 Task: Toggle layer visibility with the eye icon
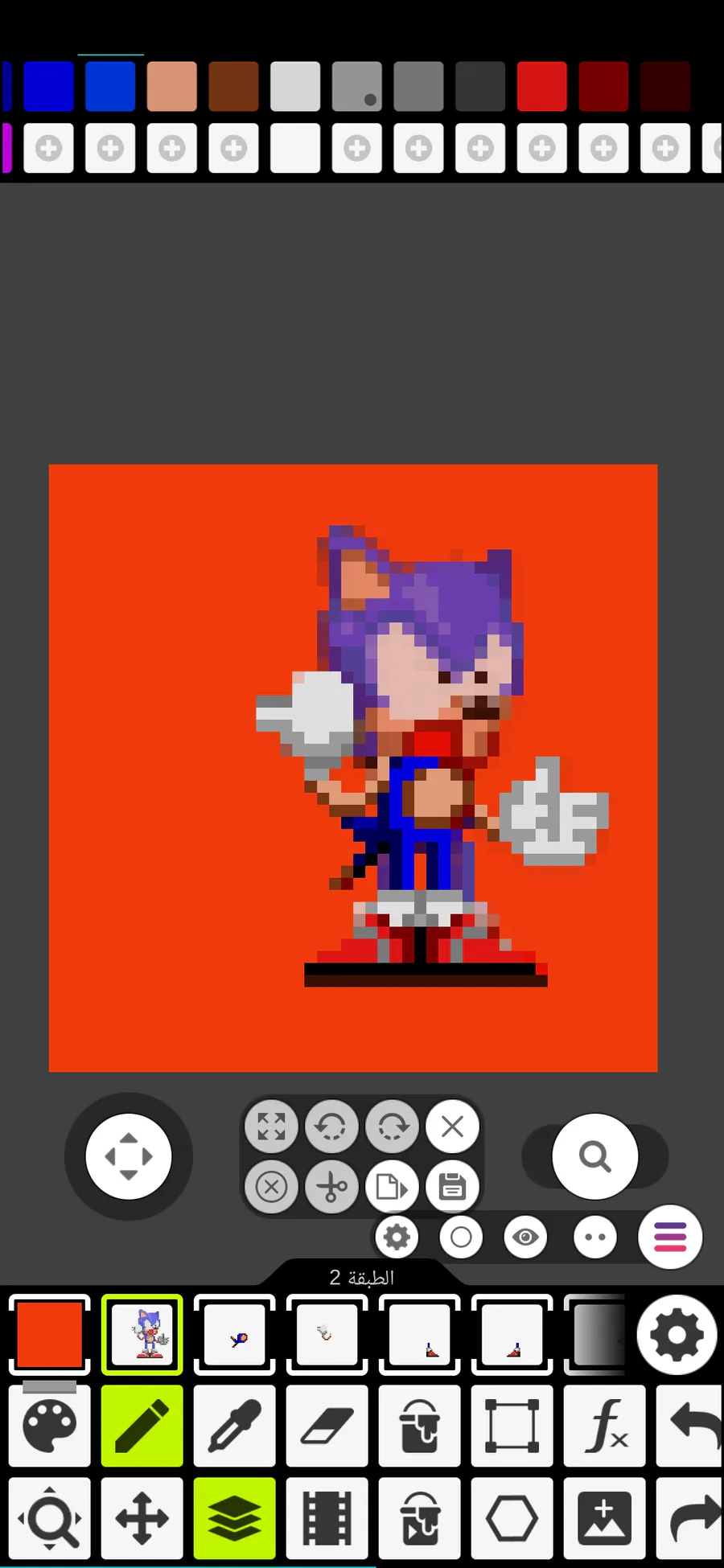[x=525, y=1237]
